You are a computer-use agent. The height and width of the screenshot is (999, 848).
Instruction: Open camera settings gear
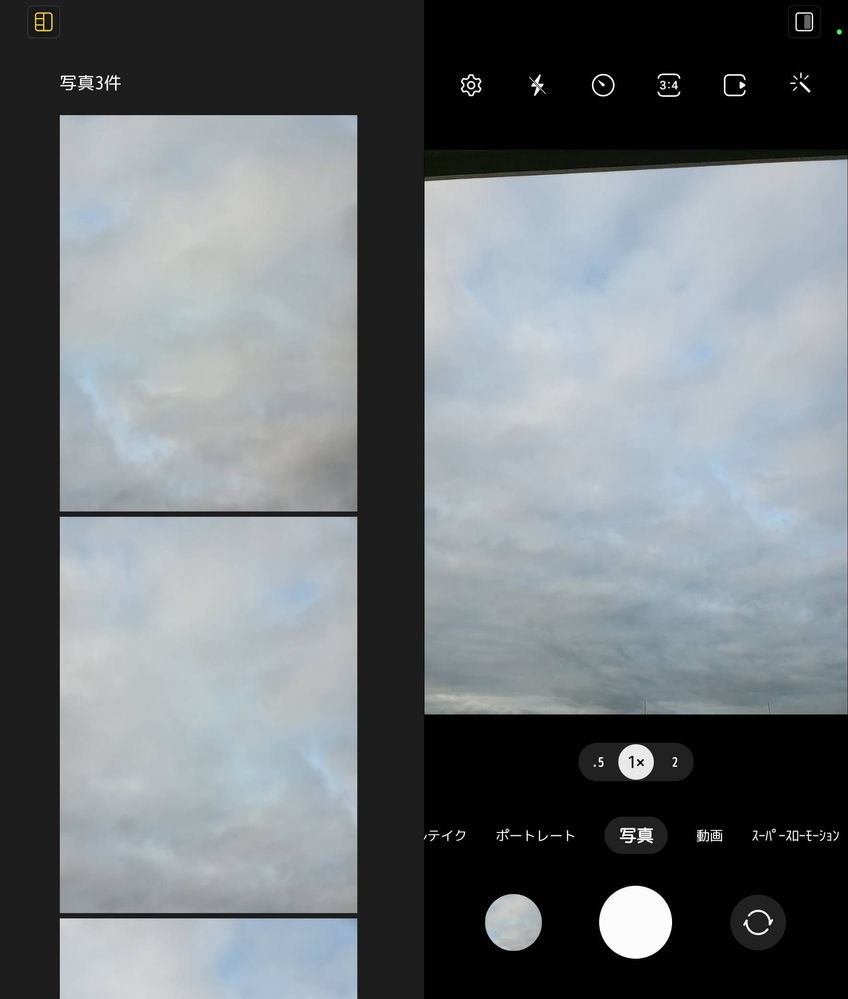(x=471, y=85)
